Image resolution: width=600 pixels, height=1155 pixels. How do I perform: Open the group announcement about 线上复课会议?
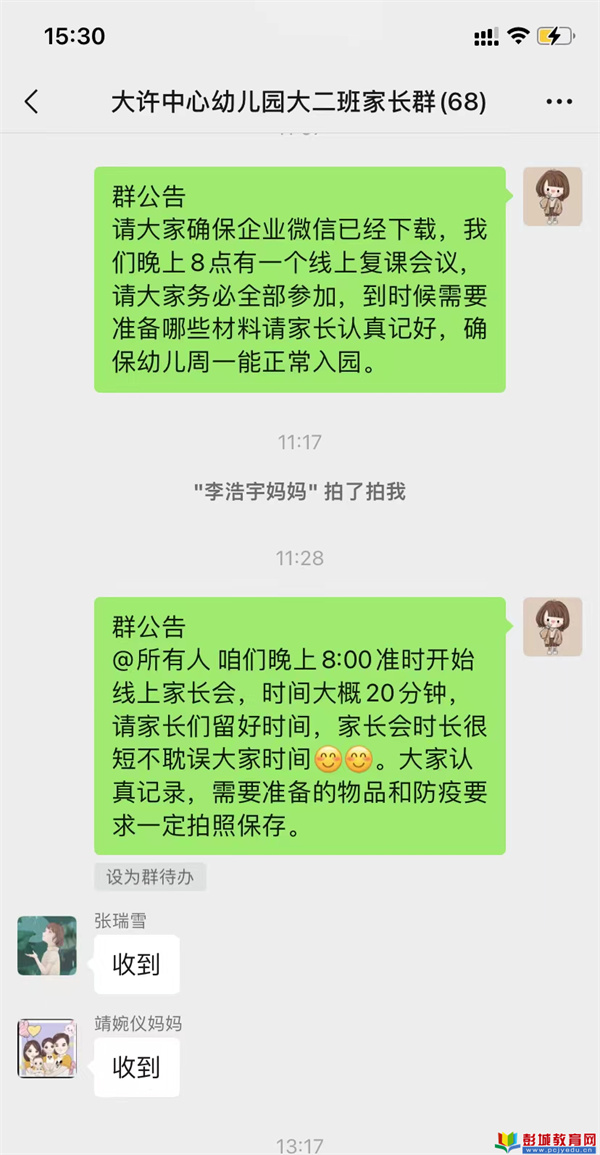click(x=300, y=279)
